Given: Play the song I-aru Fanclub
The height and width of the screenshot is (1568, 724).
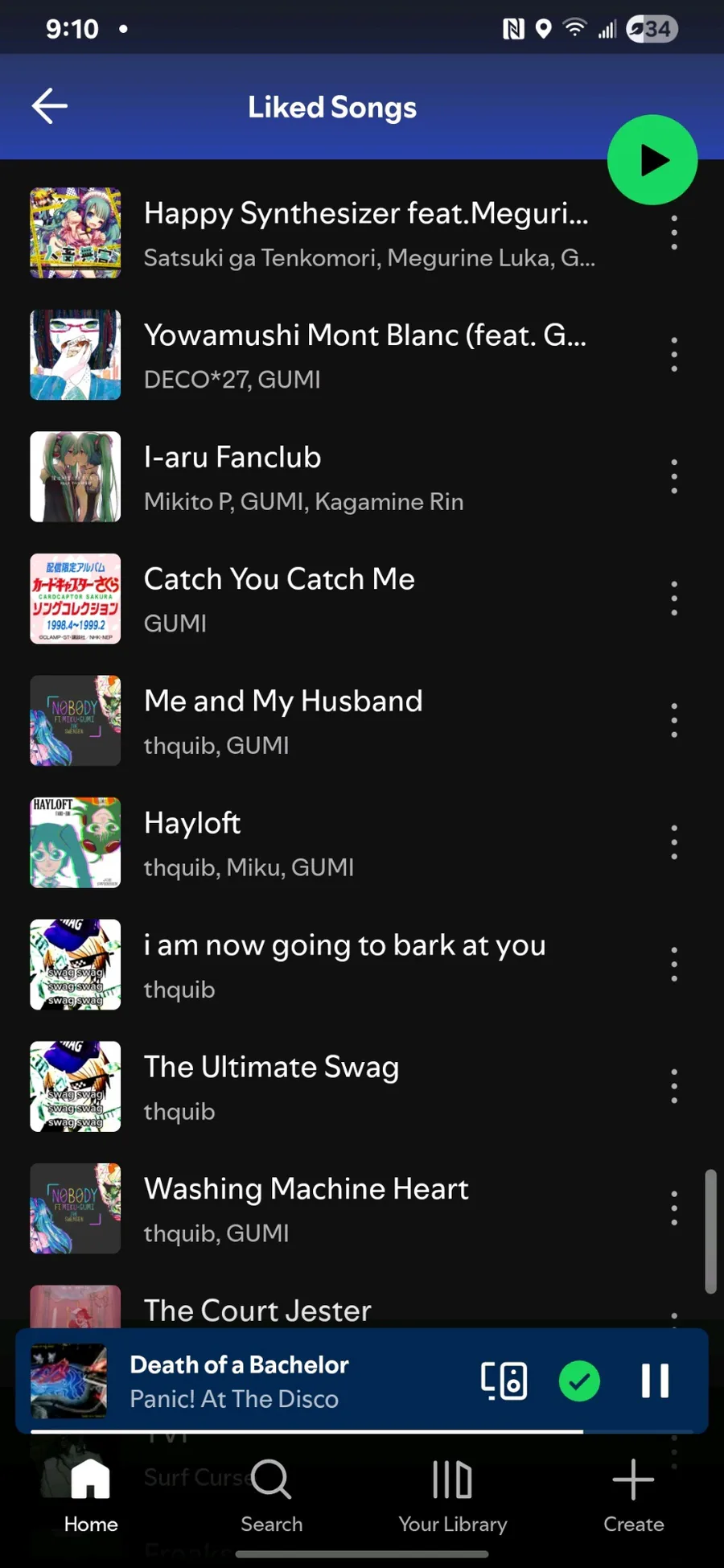Looking at the screenshot, I should coord(362,478).
